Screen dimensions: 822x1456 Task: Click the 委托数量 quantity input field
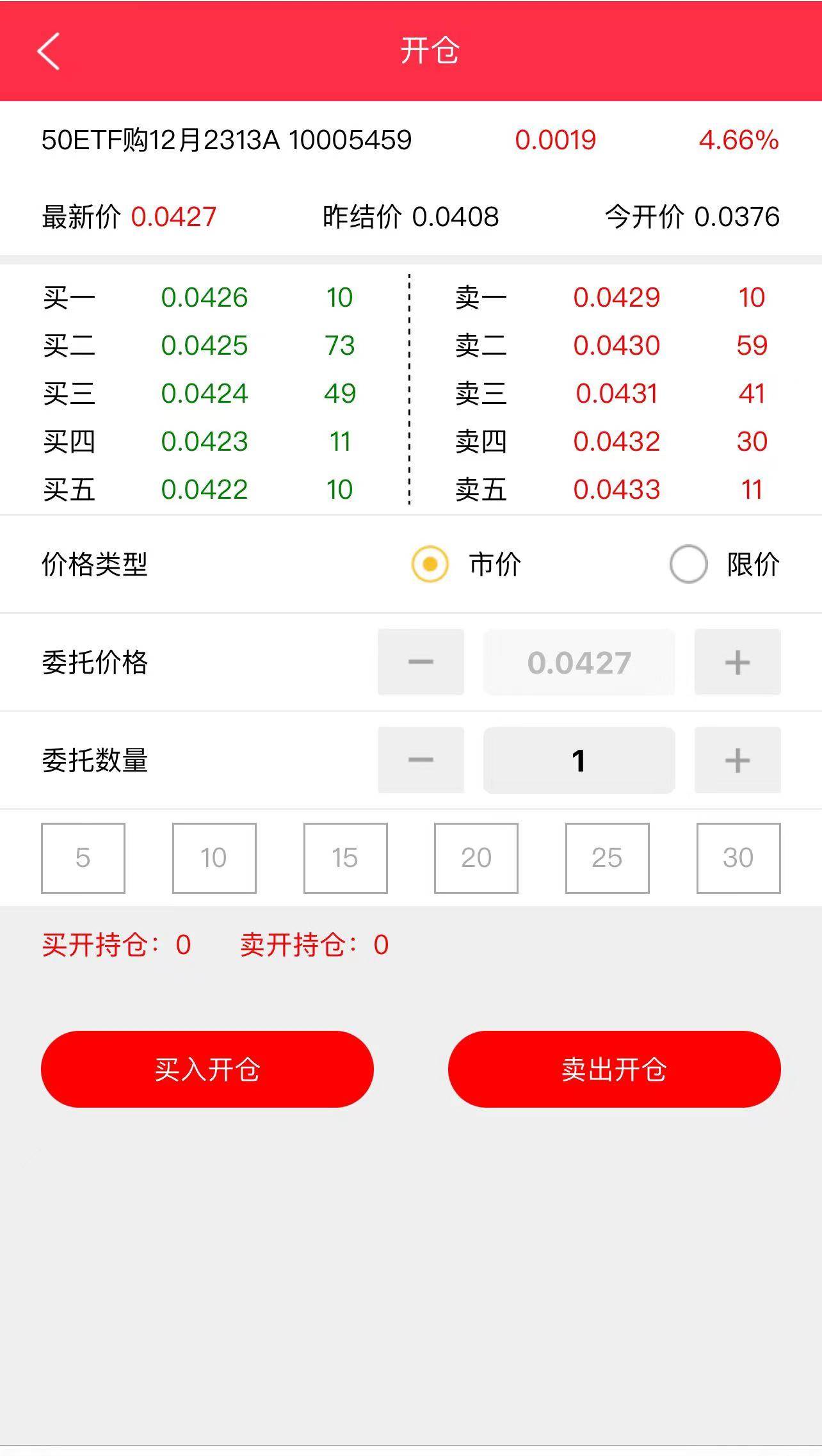click(x=578, y=760)
